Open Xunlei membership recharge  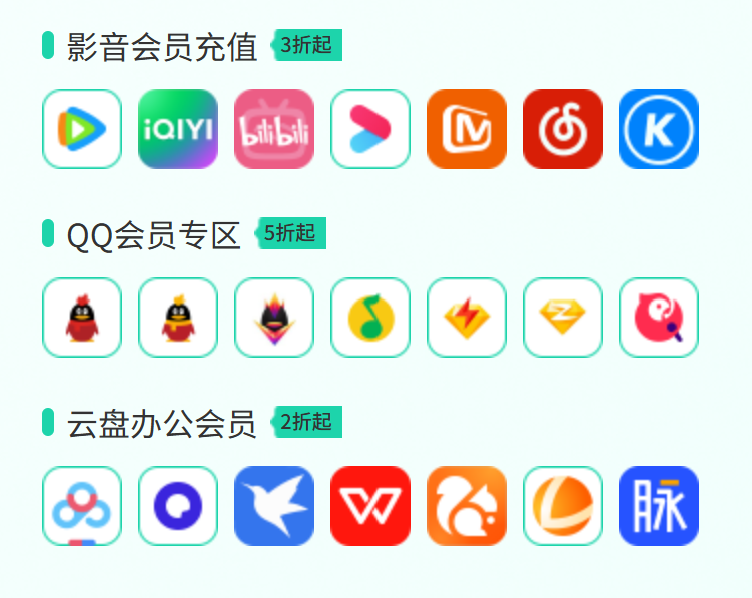tap(274, 506)
